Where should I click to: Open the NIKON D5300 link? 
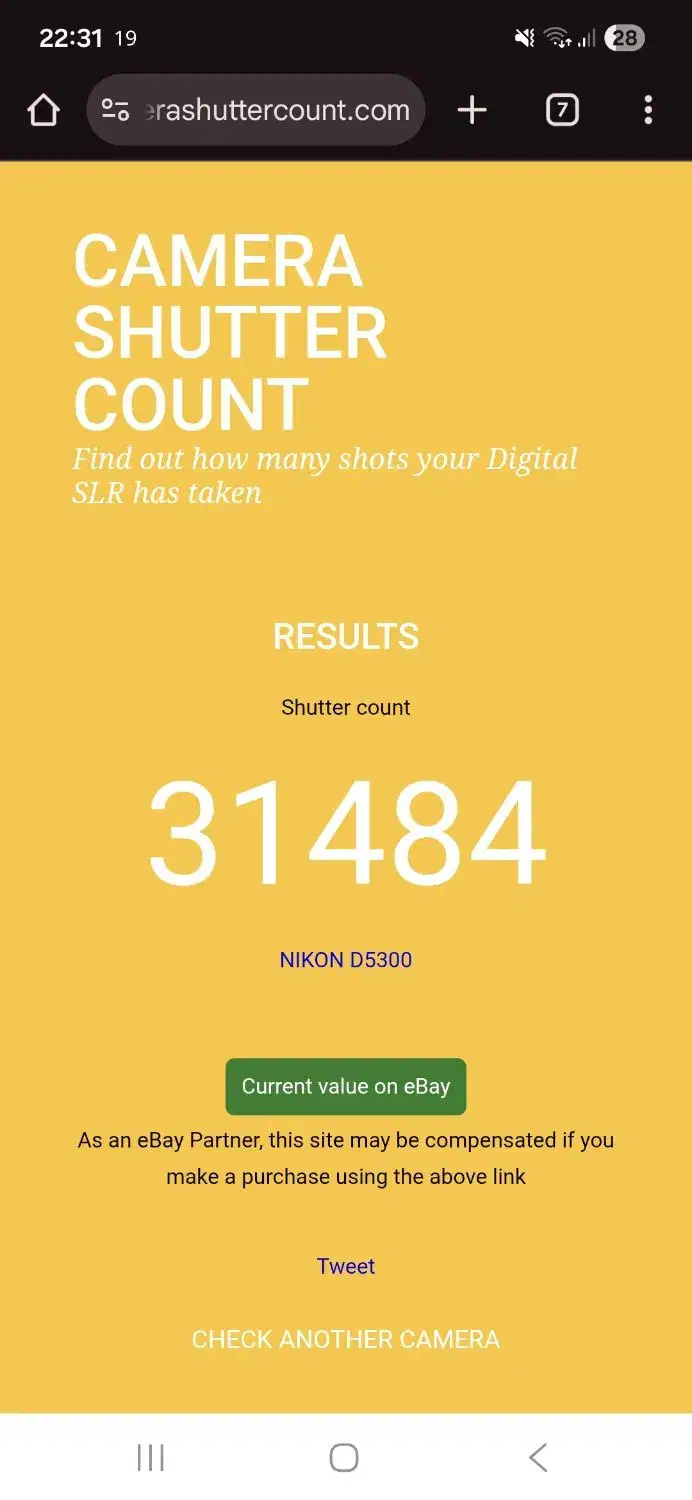[346, 960]
